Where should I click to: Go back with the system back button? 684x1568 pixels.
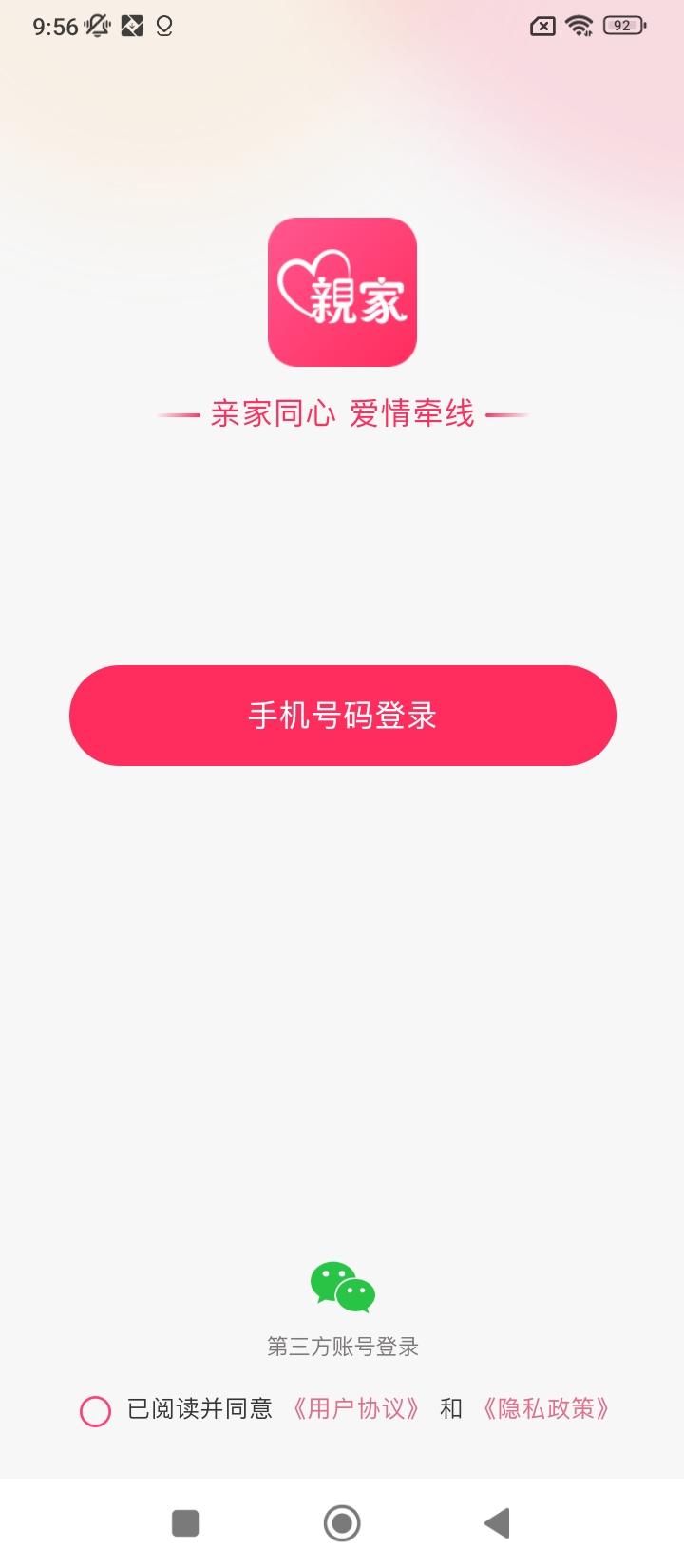[x=497, y=1523]
